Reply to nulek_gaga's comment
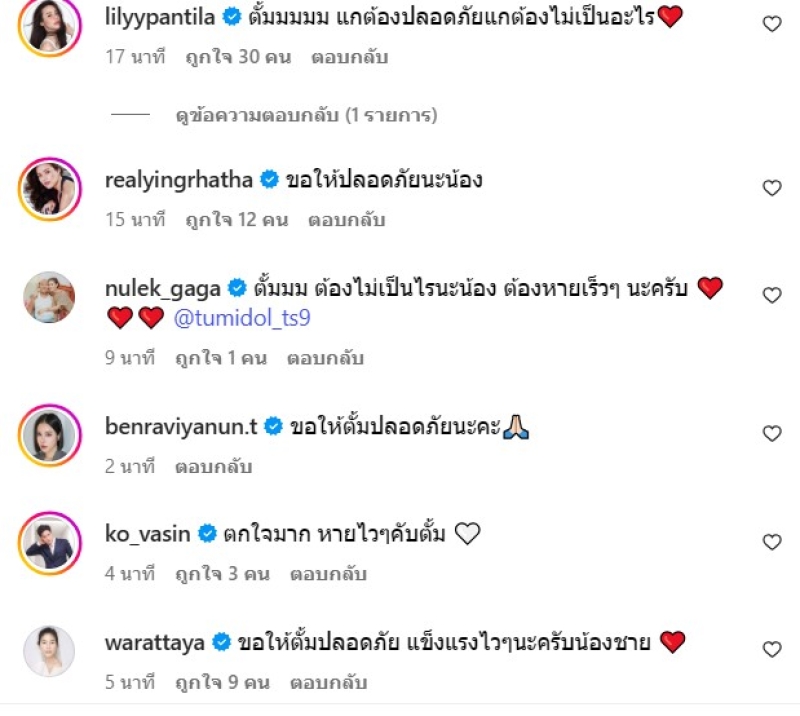 coord(325,357)
